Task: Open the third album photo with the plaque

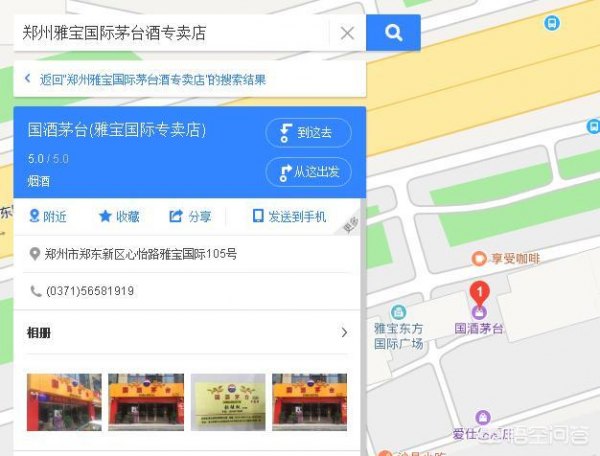Action: click(x=228, y=401)
